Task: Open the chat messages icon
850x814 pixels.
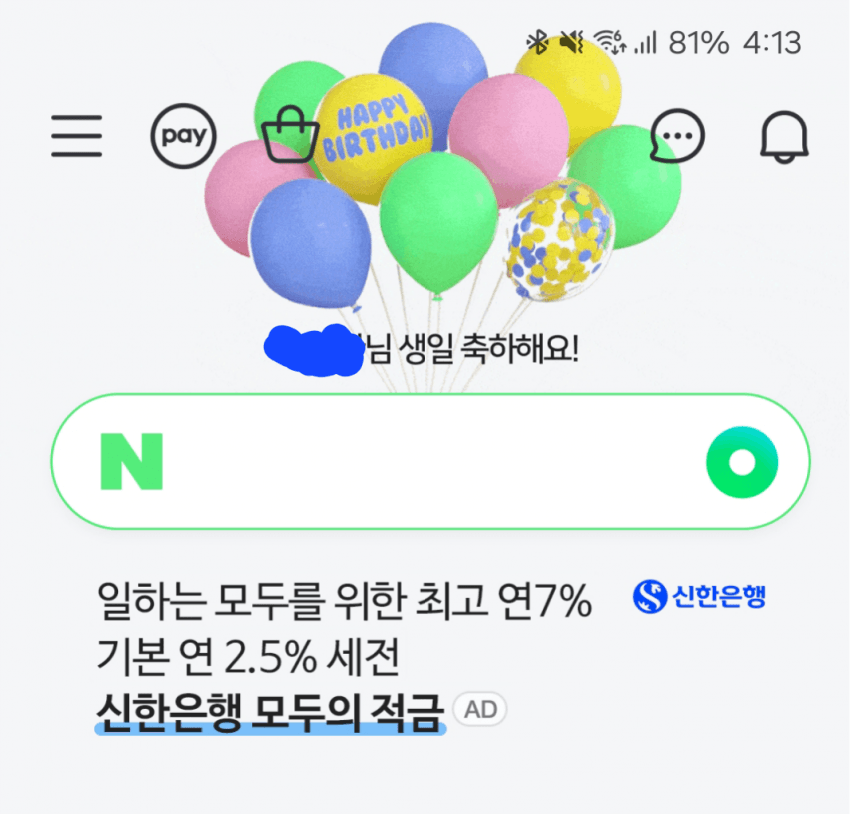Action: point(677,135)
